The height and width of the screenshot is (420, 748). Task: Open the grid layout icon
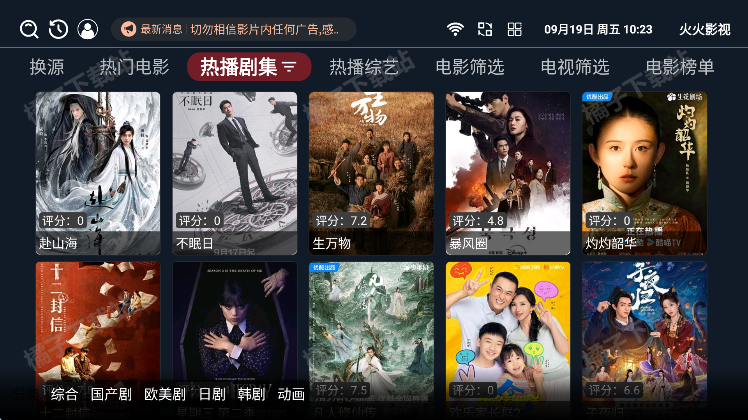tap(515, 29)
